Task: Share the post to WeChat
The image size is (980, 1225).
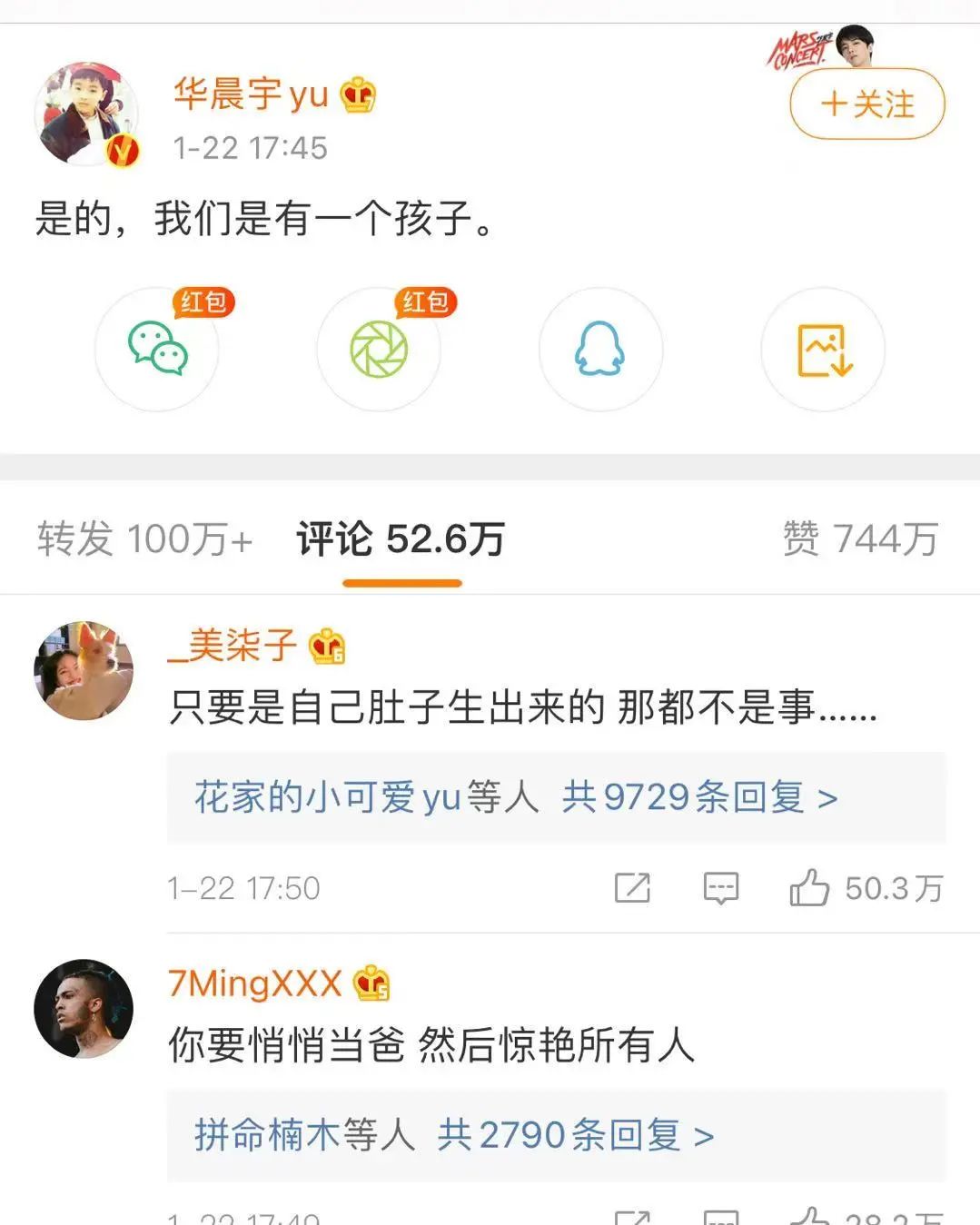Action: tap(156, 350)
